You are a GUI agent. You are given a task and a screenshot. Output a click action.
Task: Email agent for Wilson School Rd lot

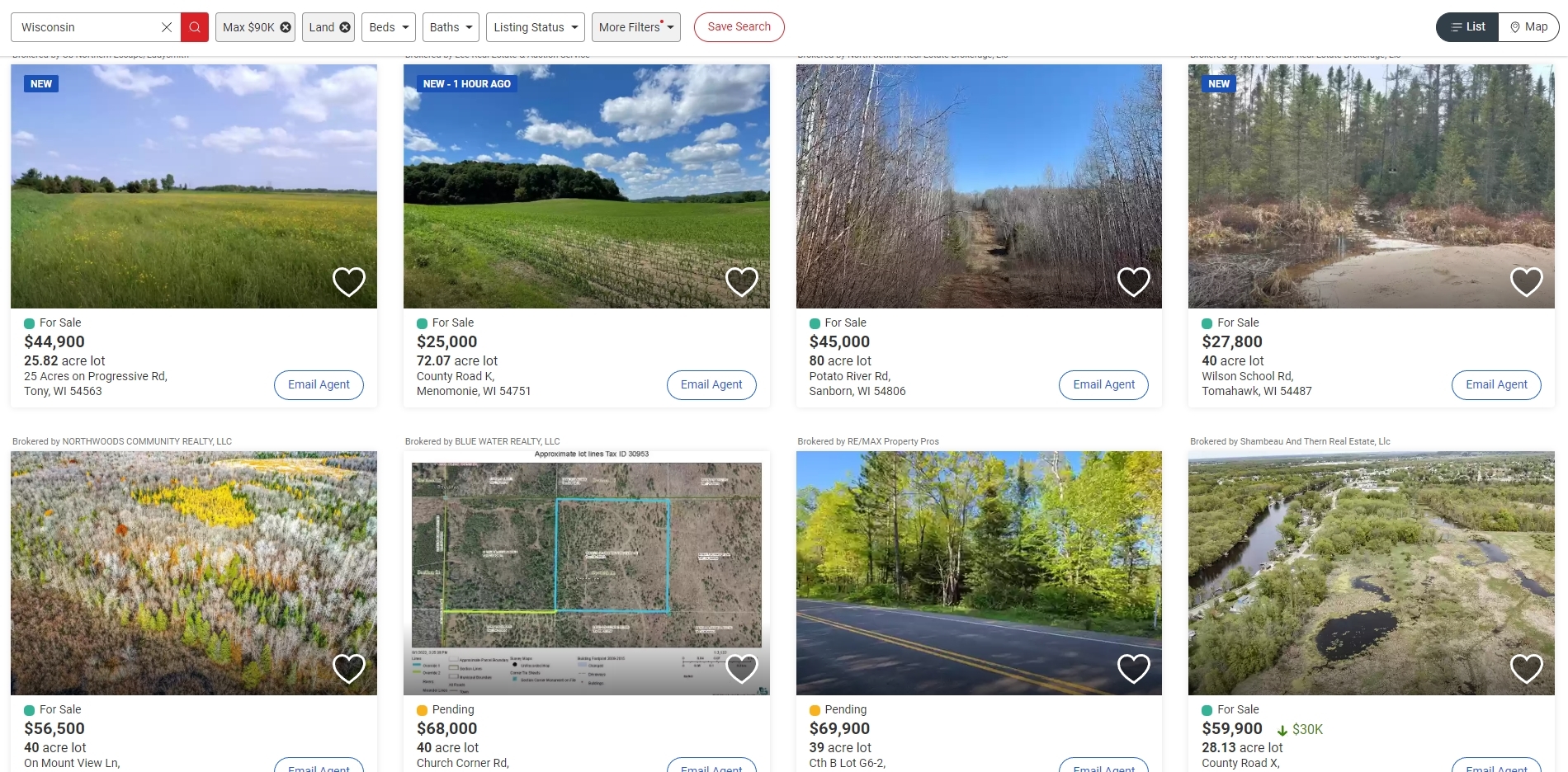[1496, 385]
